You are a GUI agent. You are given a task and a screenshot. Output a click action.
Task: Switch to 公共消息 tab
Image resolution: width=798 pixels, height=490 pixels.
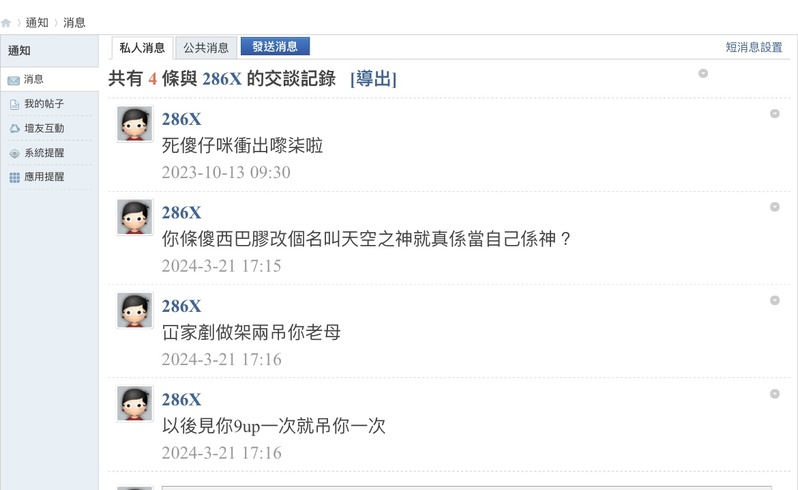(x=206, y=47)
